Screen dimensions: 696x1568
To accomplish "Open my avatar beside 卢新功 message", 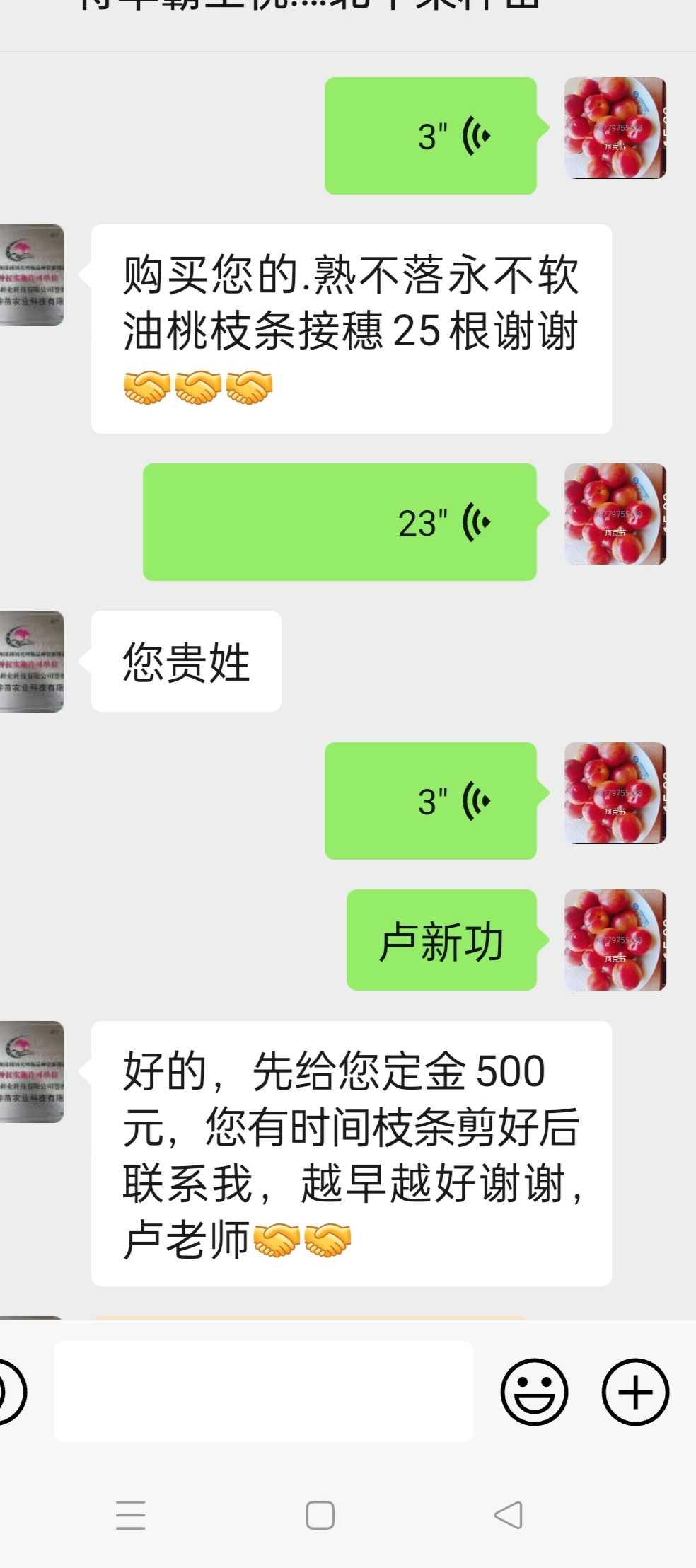I will [615, 940].
